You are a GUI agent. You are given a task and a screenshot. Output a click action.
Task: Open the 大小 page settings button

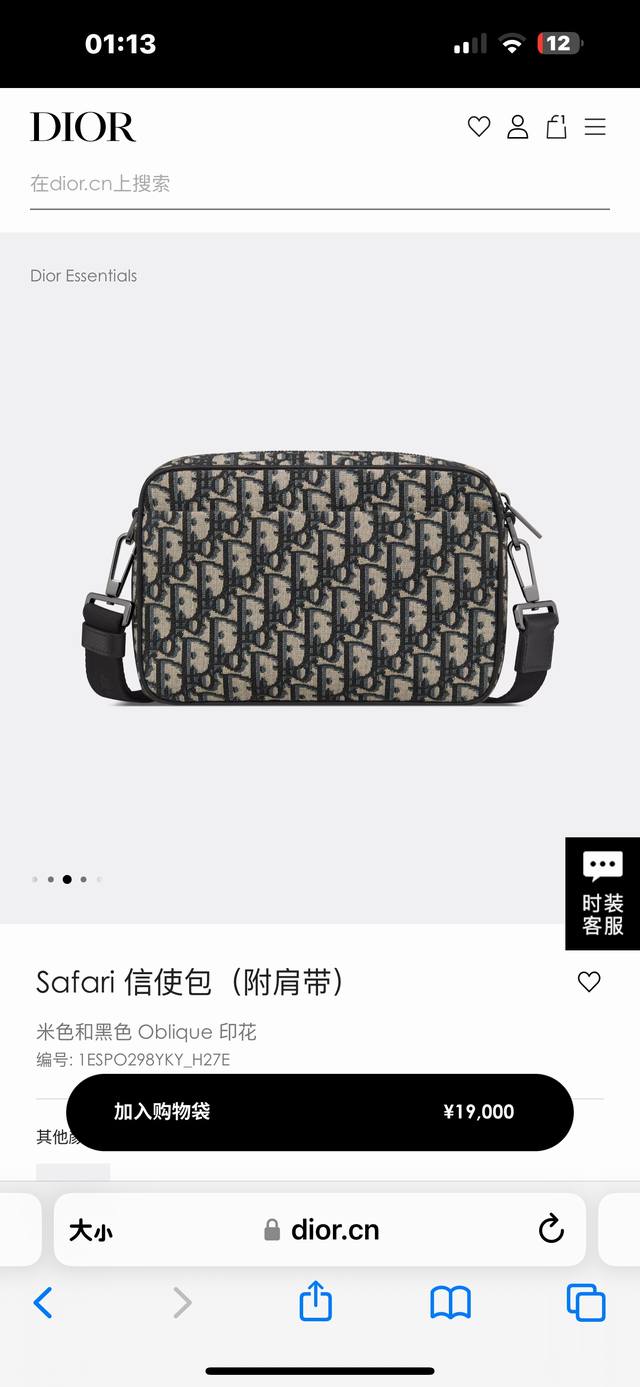tap(90, 1230)
